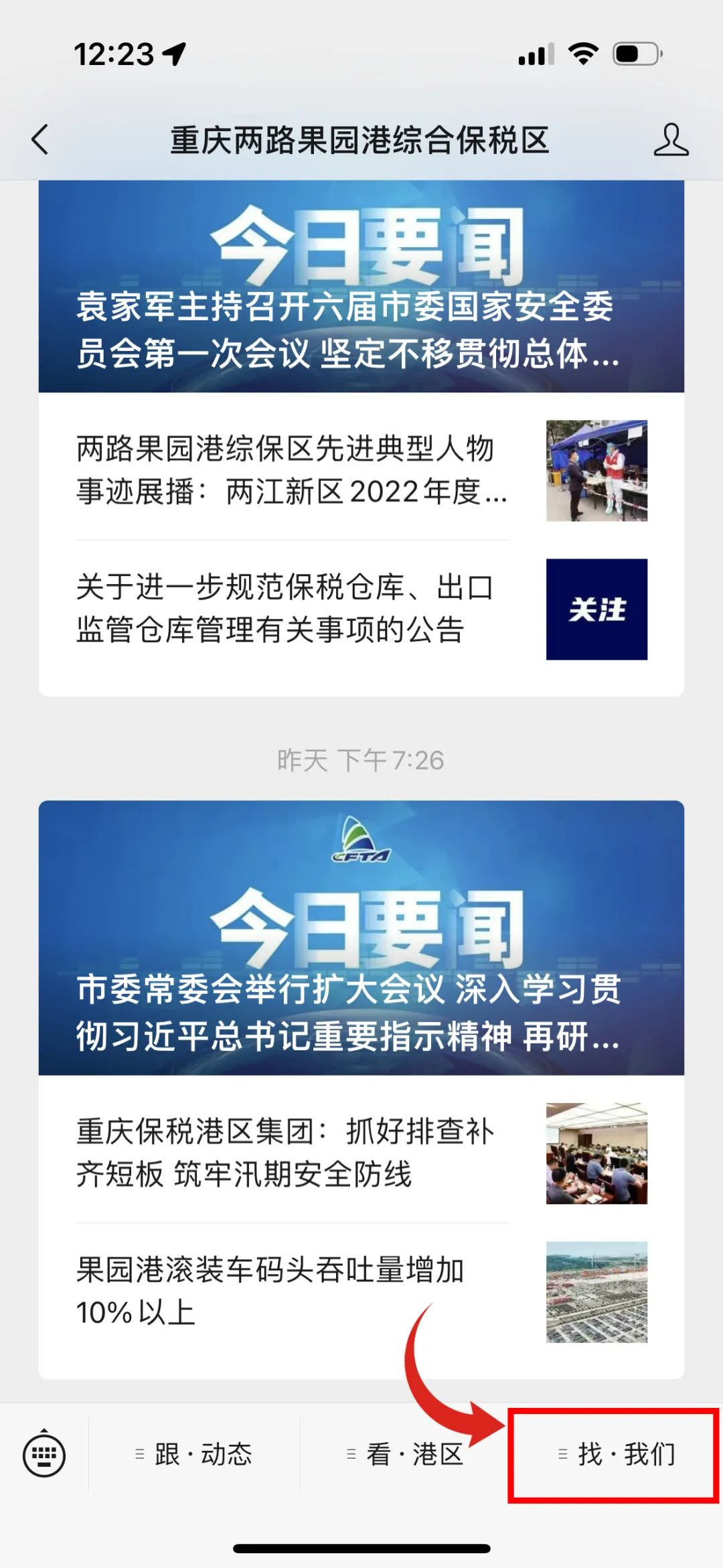The image size is (723, 1568).
Task: Open article about 袁家军主持召开国家安全委员会会议
Action: pyautogui.click(x=361, y=287)
